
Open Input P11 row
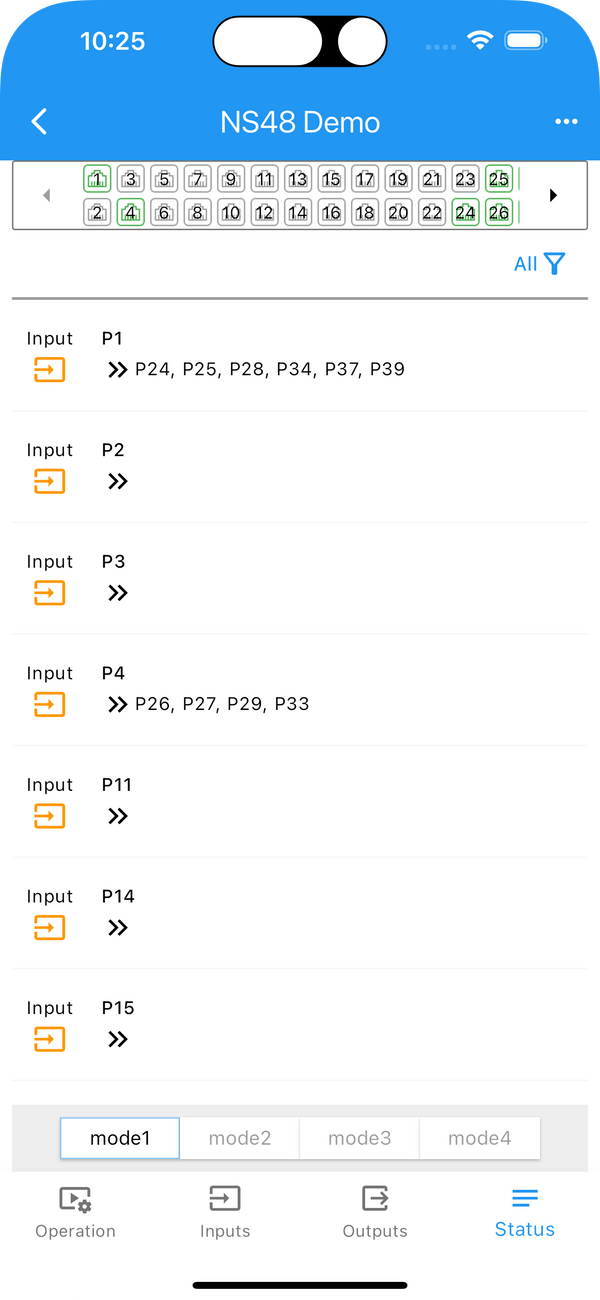coord(300,802)
